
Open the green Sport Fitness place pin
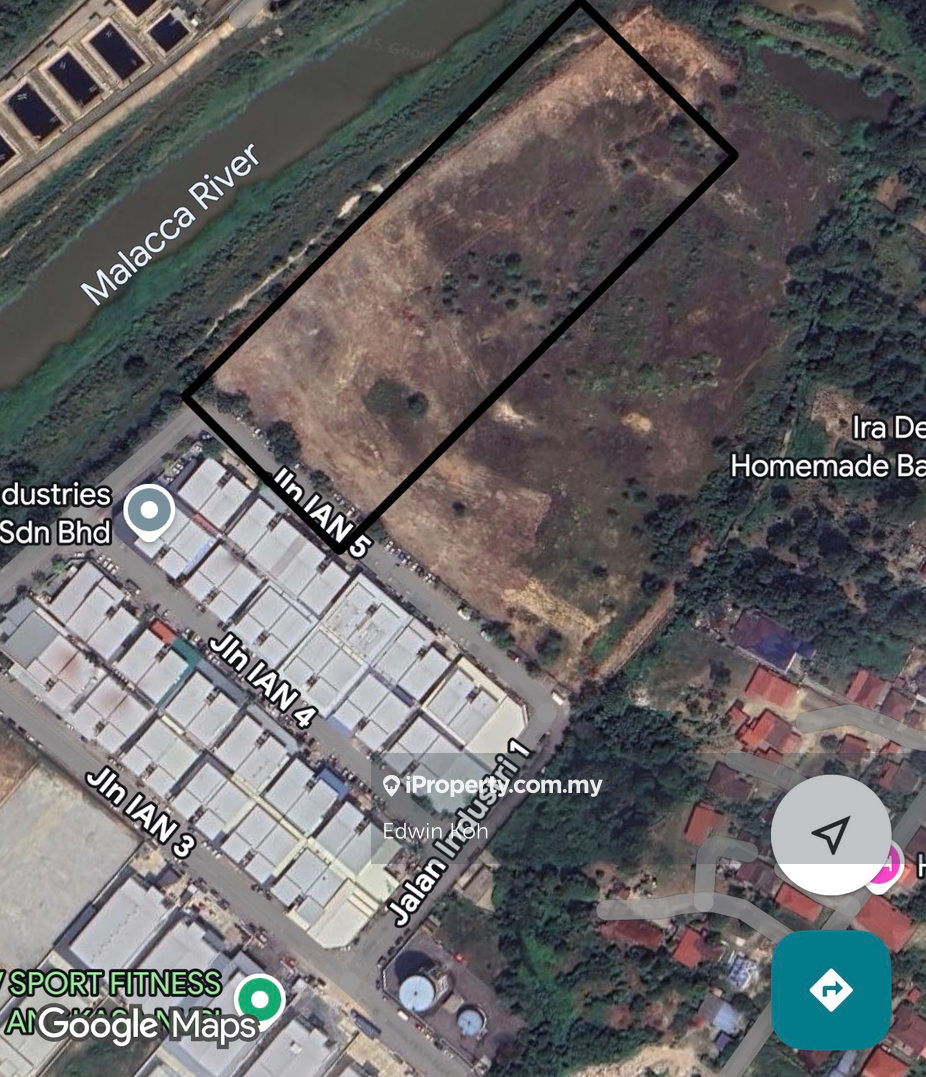(x=260, y=999)
